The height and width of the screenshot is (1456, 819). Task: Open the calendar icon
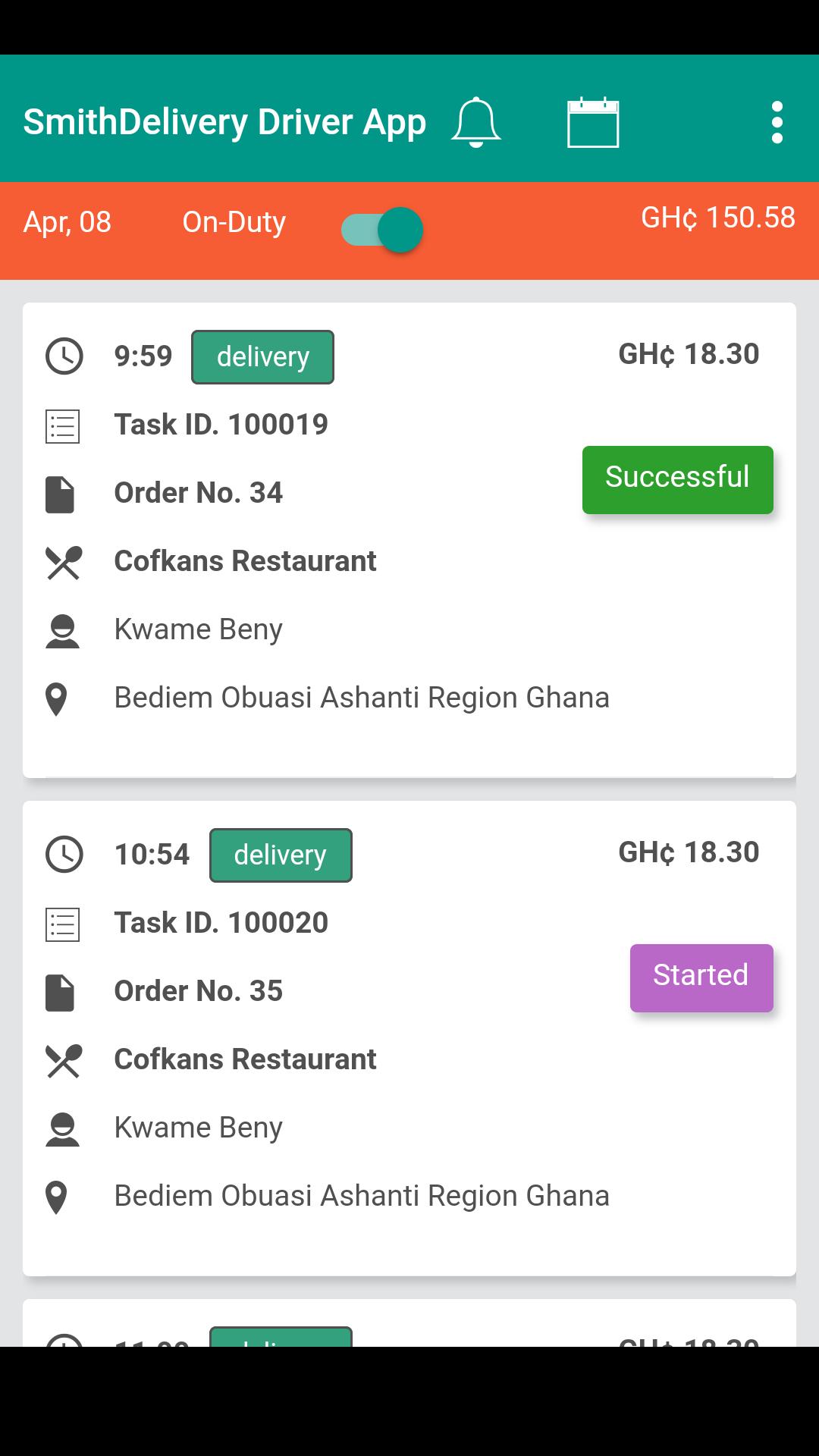click(593, 122)
